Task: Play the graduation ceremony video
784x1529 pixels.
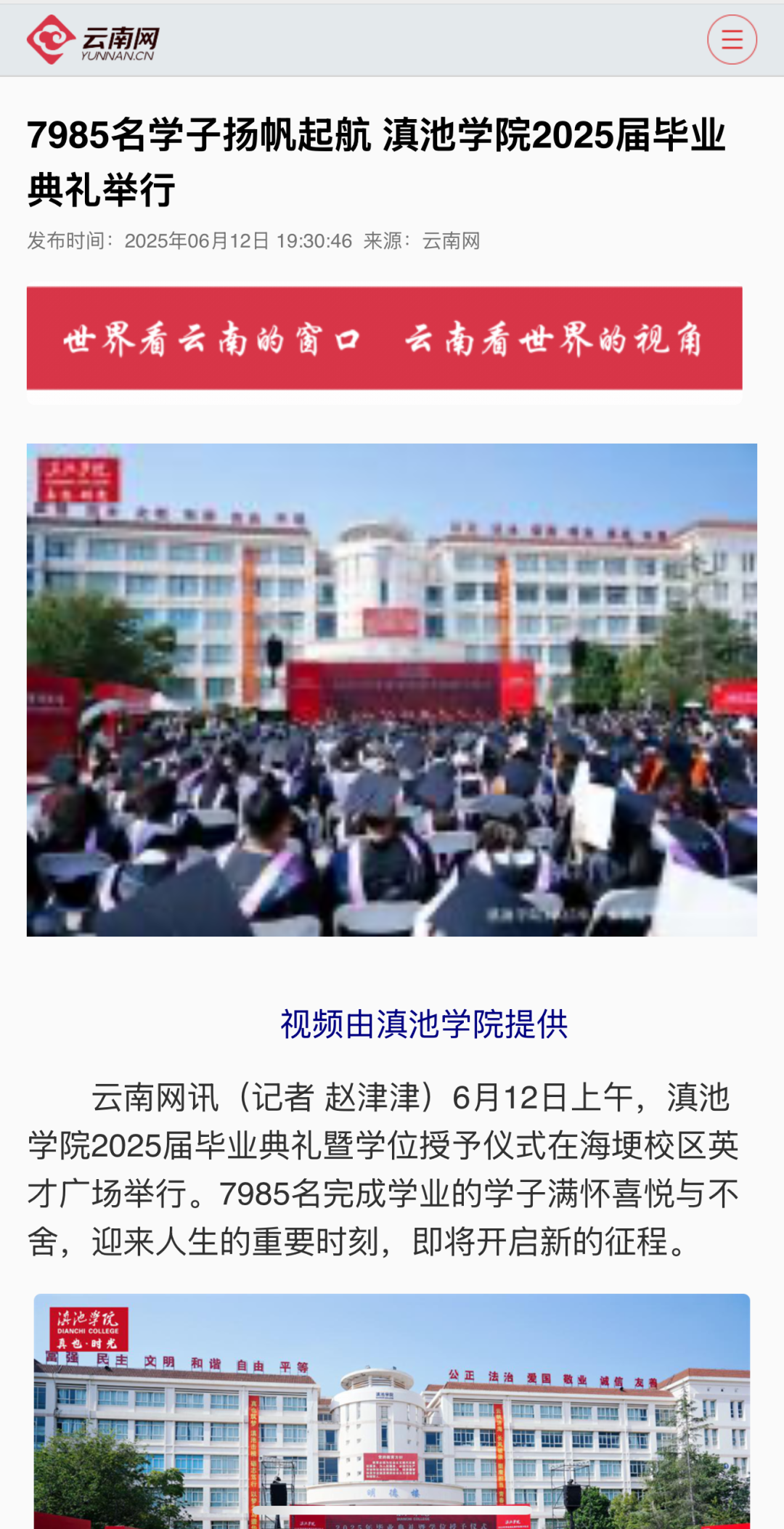Action: coord(391,690)
